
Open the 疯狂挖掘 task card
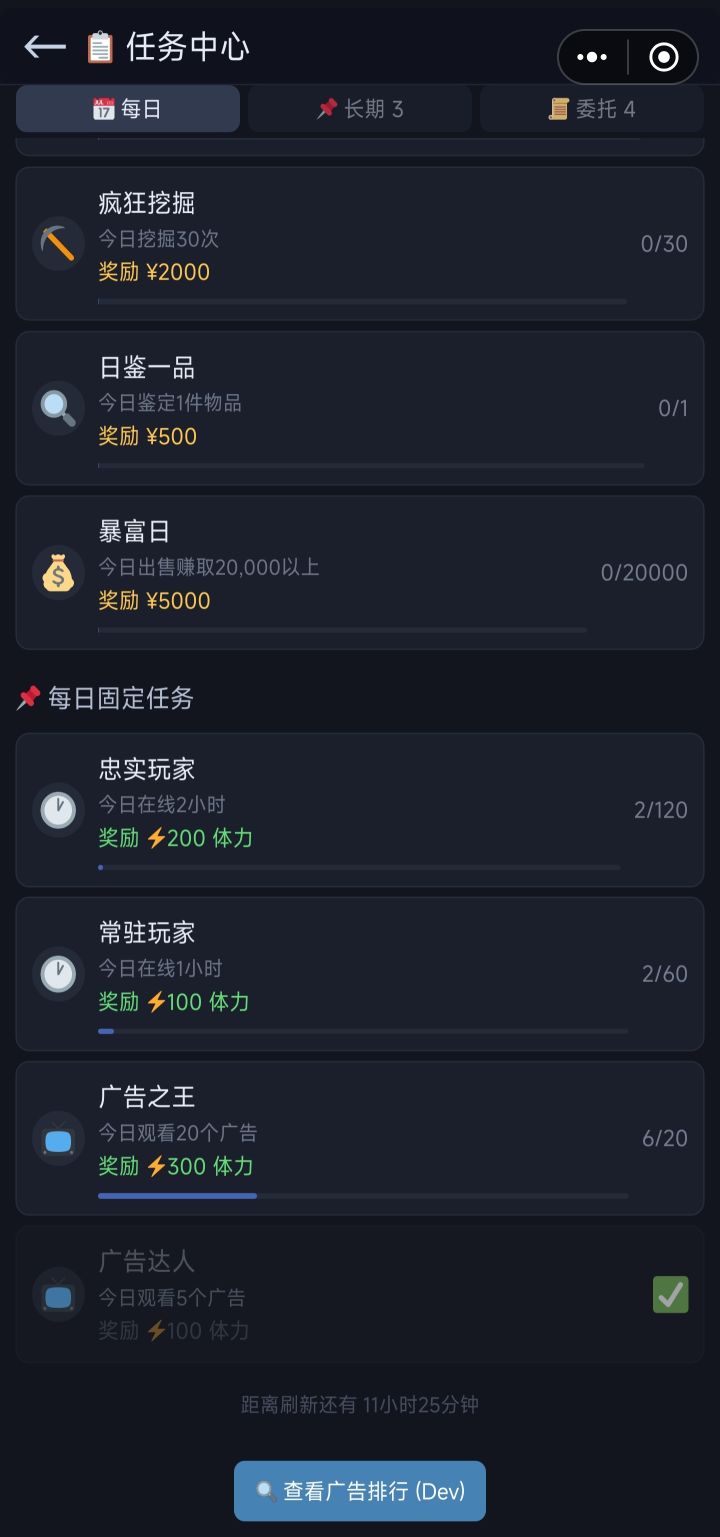coord(360,243)
